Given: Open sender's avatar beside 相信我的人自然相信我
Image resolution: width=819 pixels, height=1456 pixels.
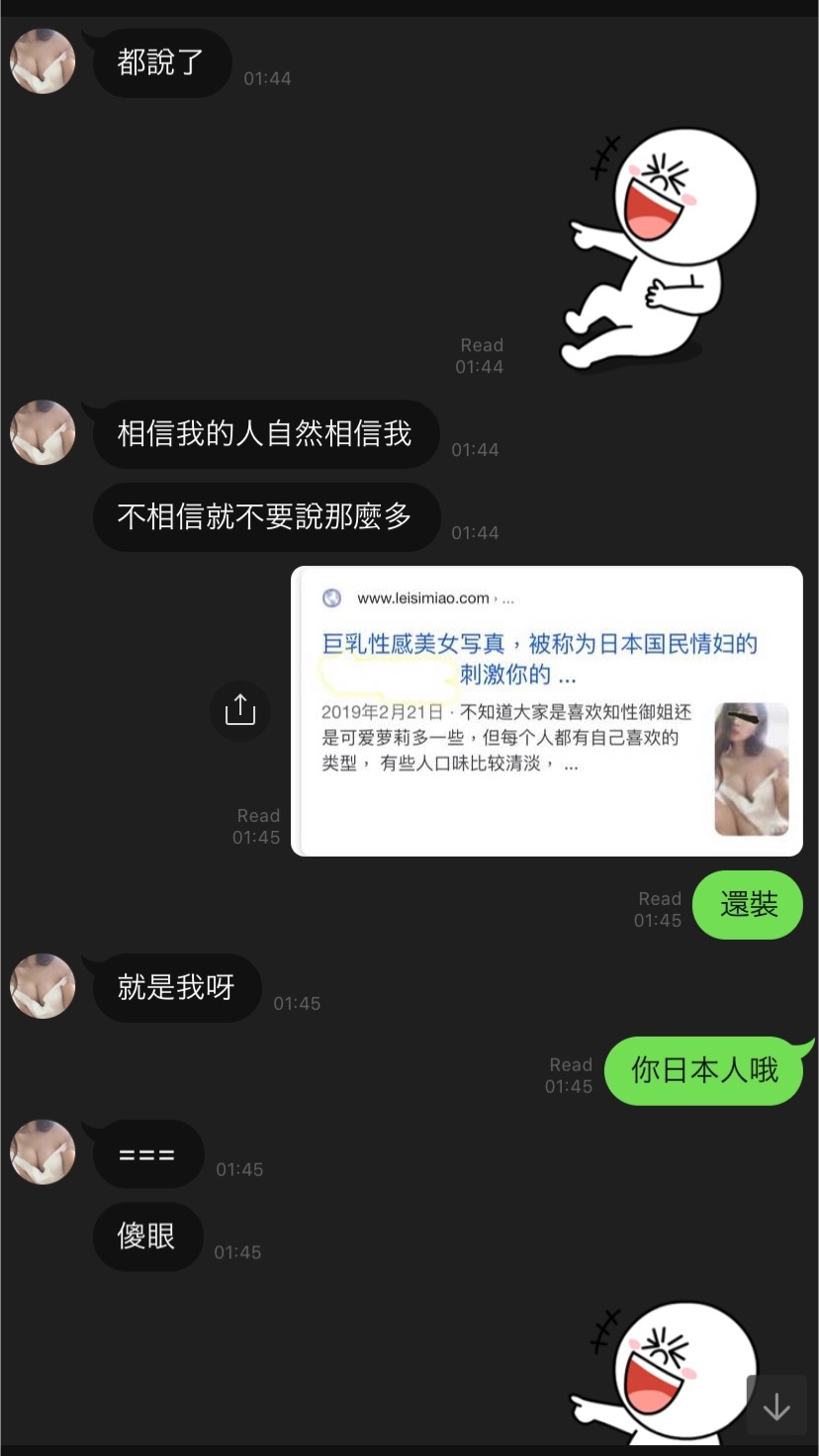Looking at the screenshot, I should click(43, 433).
